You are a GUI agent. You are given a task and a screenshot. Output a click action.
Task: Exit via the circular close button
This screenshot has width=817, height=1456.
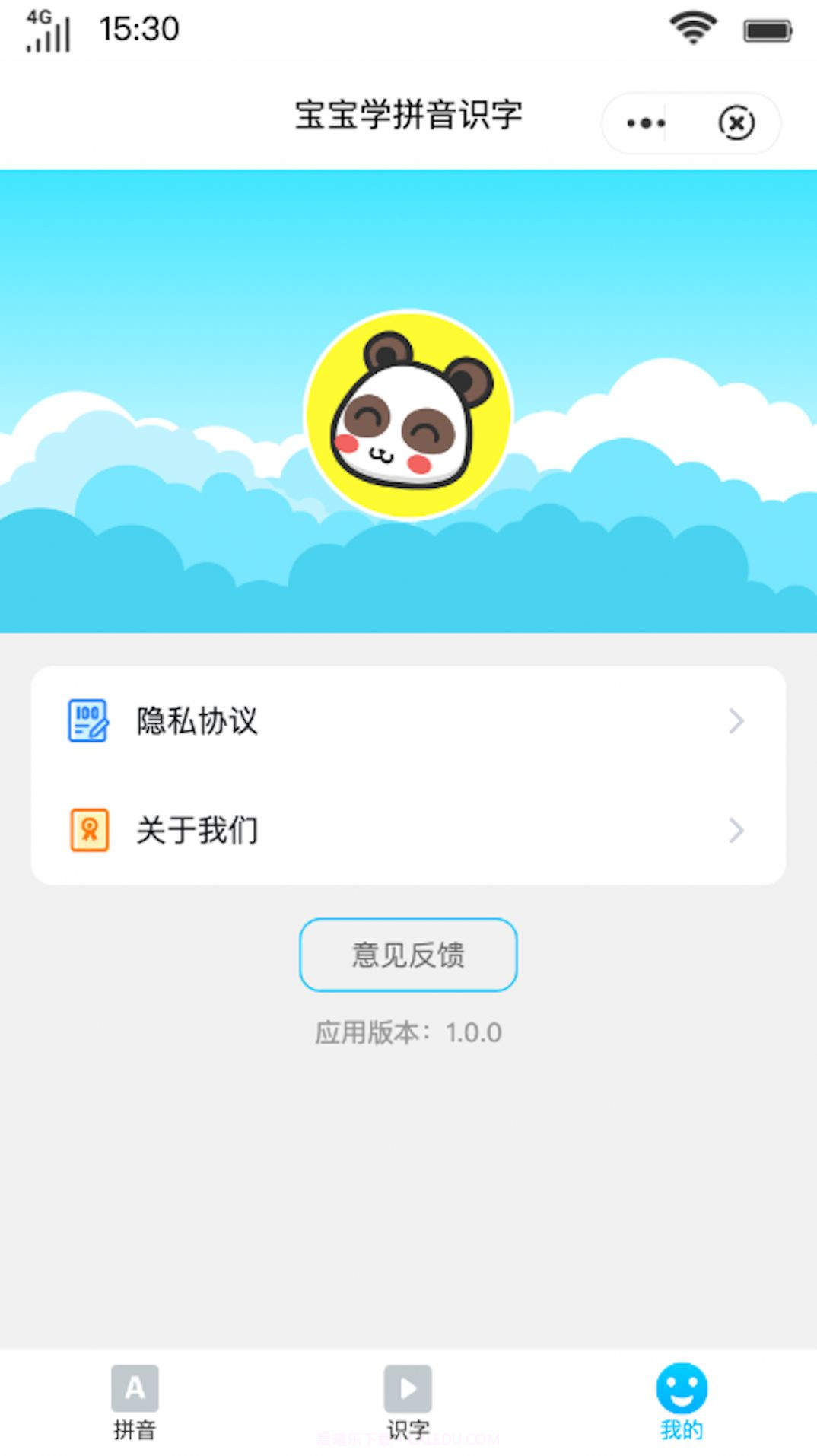(x=736, y=122)
